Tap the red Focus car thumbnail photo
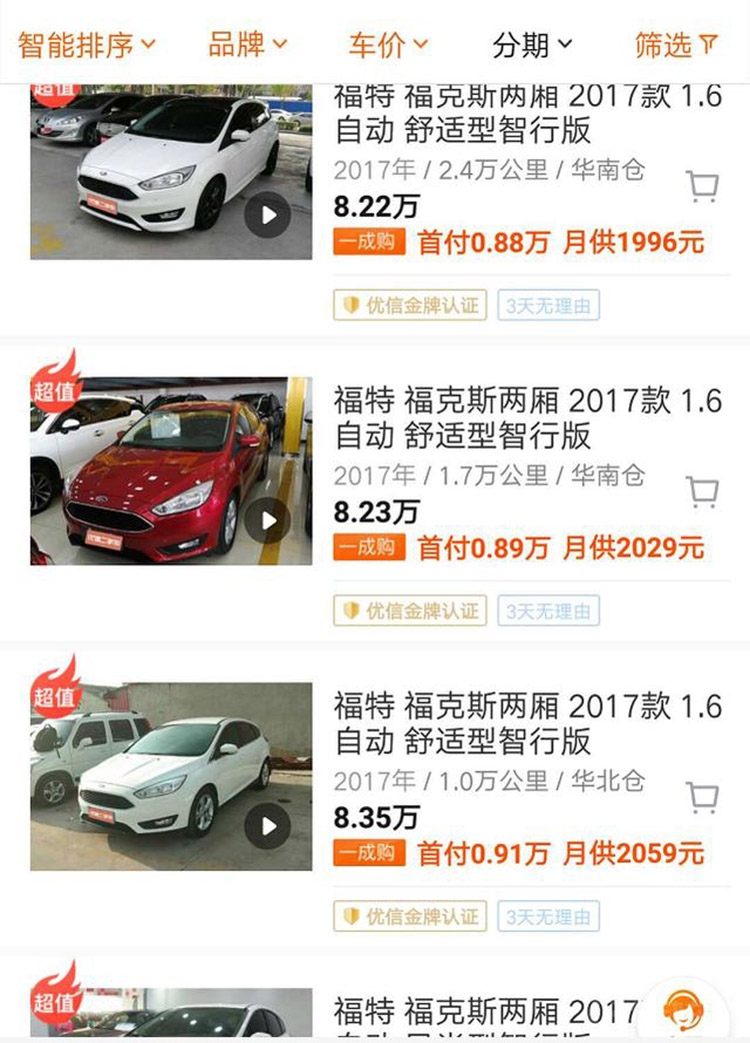The image size is (750, 1043). pos(170,470)
